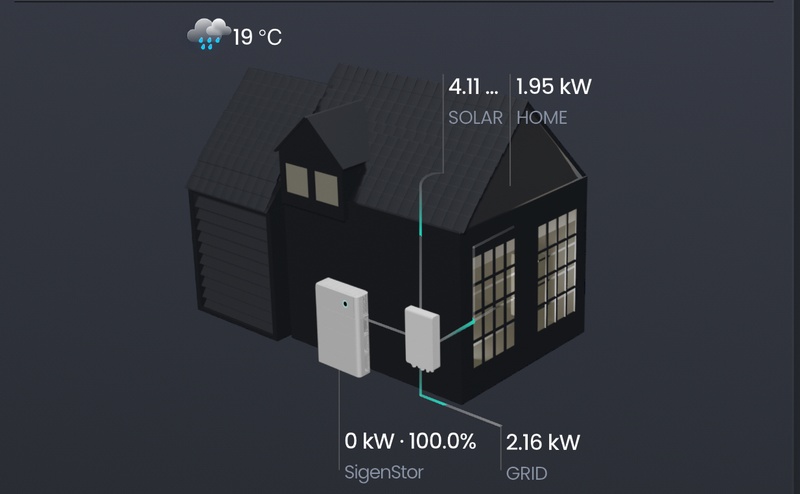Open the weather forecast showing 19 °C
The width and height of the screenshot is (800, 494).
(235, 37)
